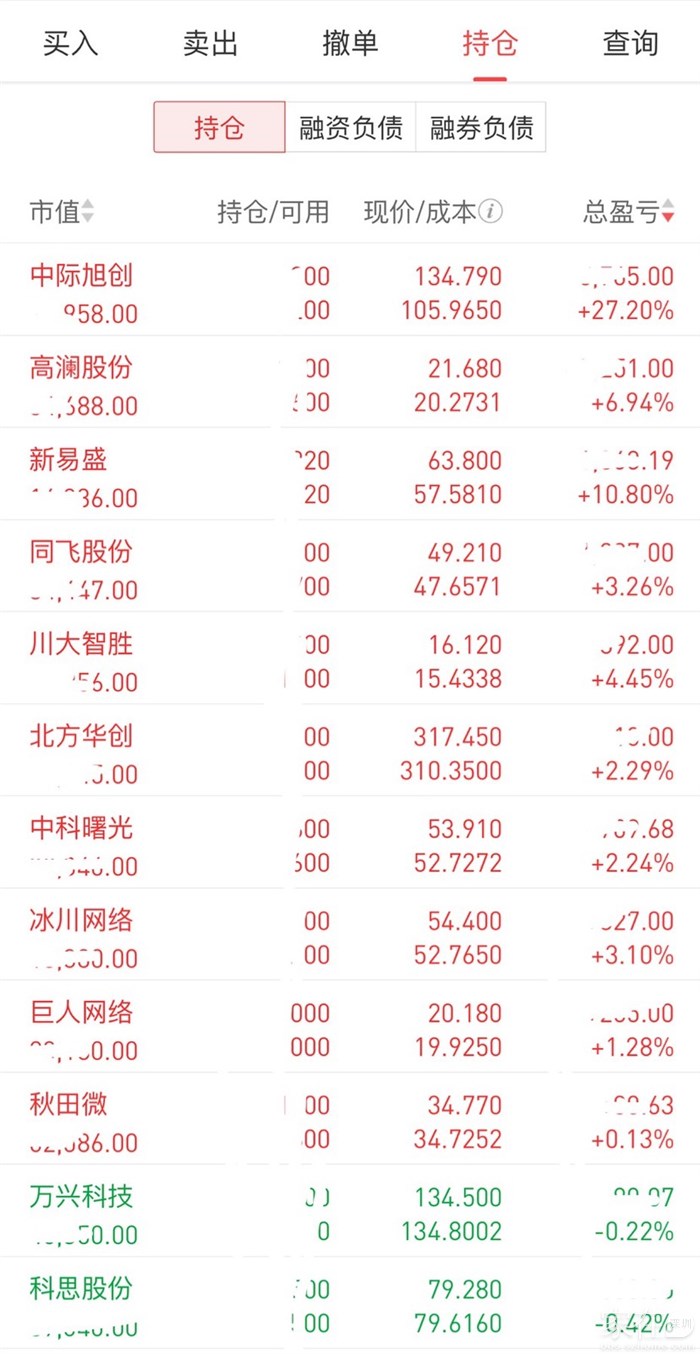Open the 高澜股份 holding row
The width and height of the screenshot is (700, 1354).
[x=350, y=383]
